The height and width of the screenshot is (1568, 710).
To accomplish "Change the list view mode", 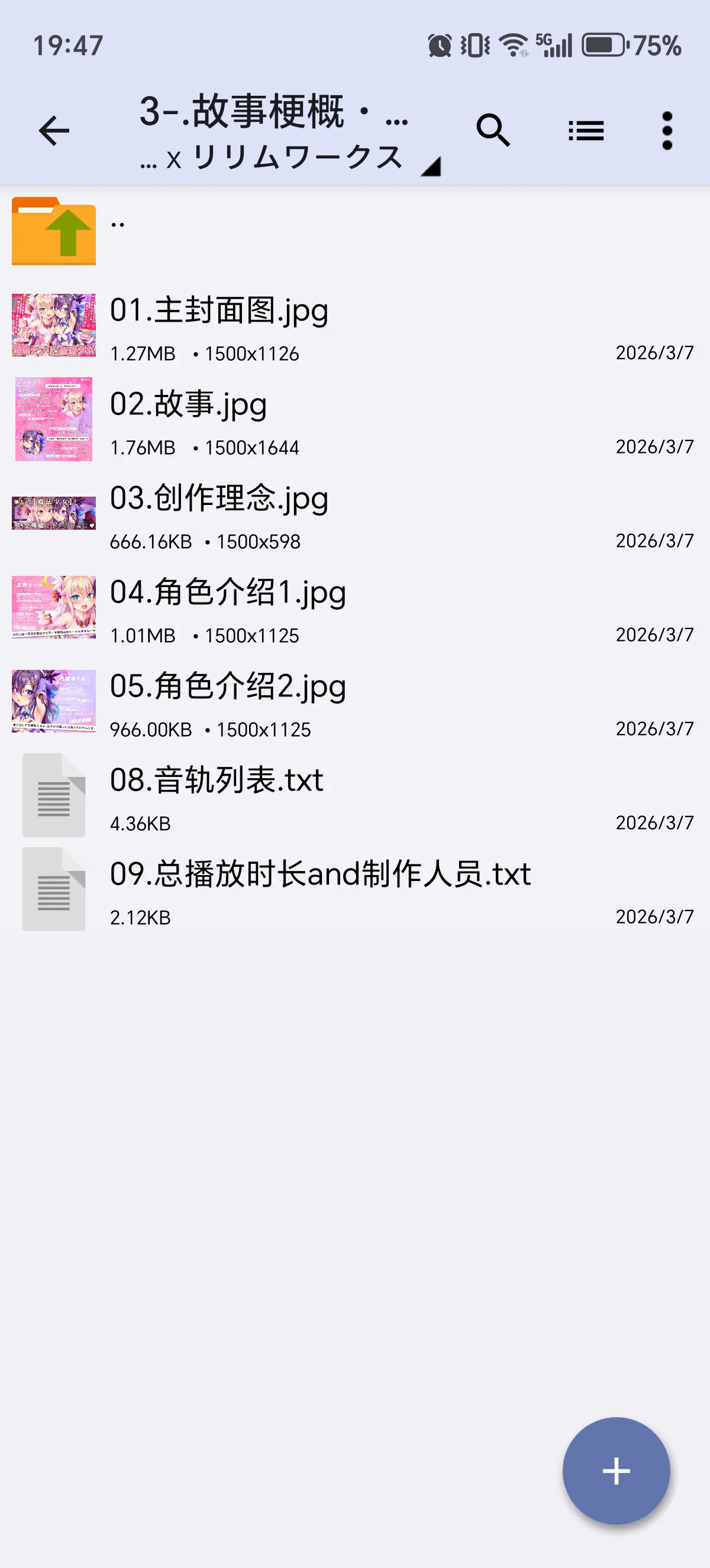I will [586, 131].
